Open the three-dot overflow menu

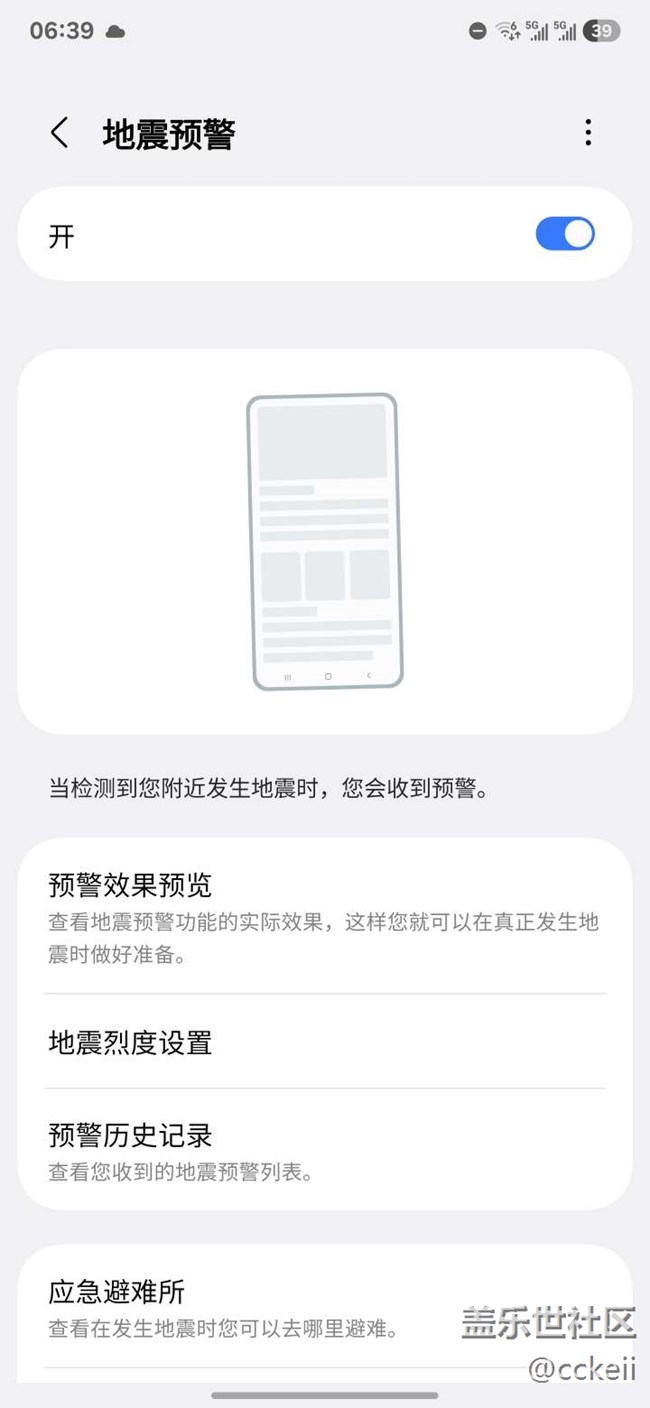point(588,132)
